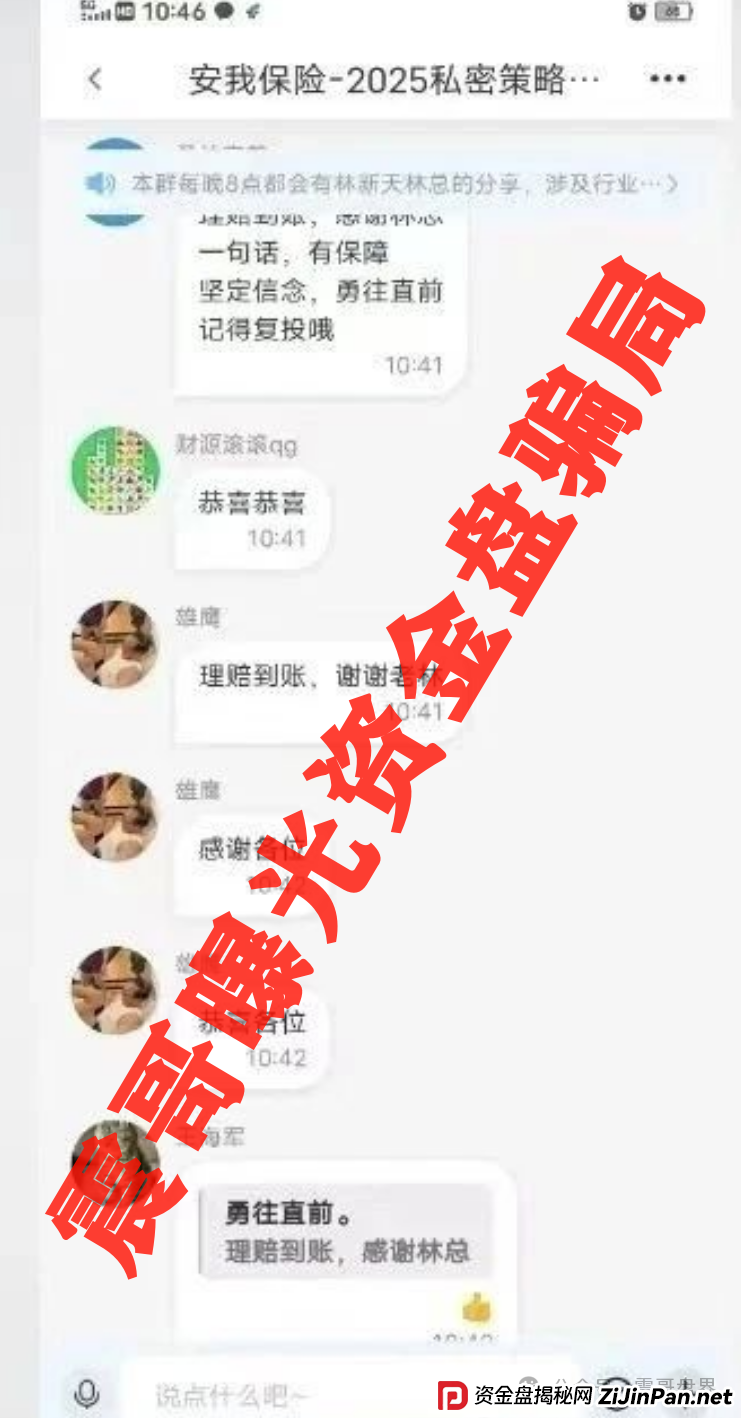Go back from the group chat
The width and height of the screenshot is (741, 1418).
click(95, 80)
